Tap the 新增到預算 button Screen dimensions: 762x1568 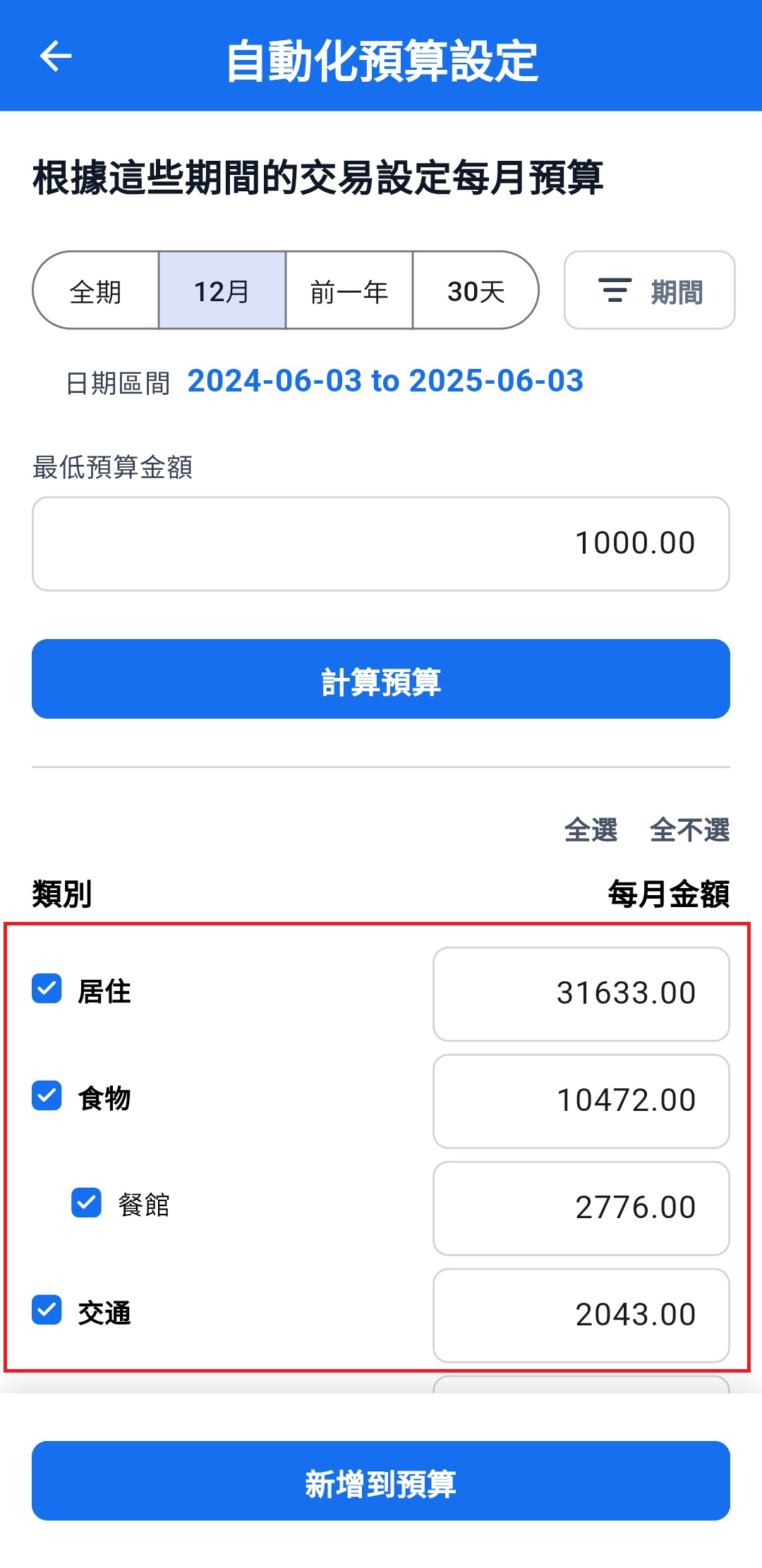(x=381, y=1481)
